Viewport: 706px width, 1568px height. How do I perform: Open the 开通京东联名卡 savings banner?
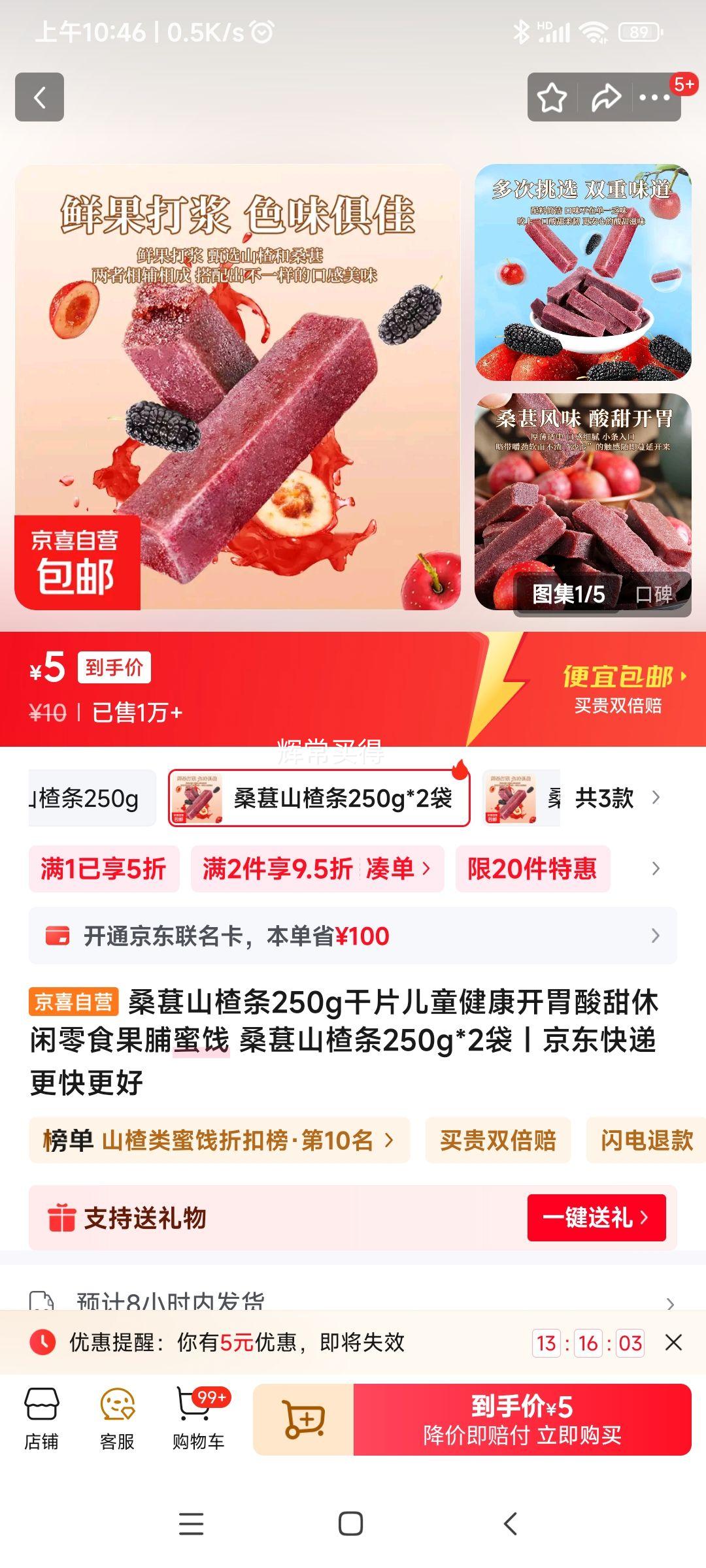353,936
